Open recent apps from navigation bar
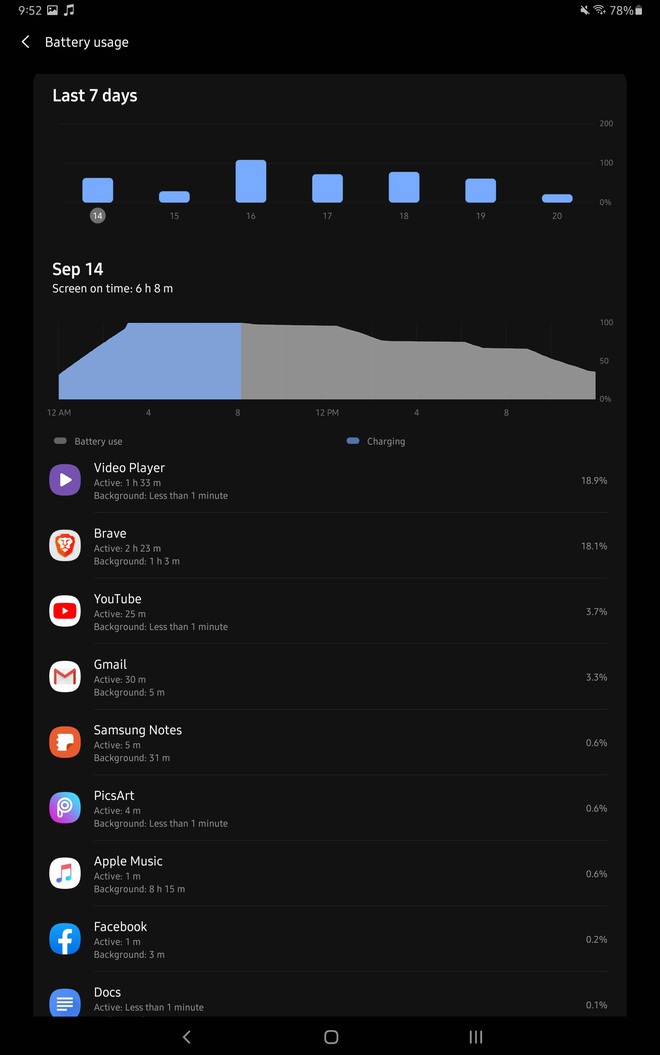The image size is (660, 1055). [476, 1037]
